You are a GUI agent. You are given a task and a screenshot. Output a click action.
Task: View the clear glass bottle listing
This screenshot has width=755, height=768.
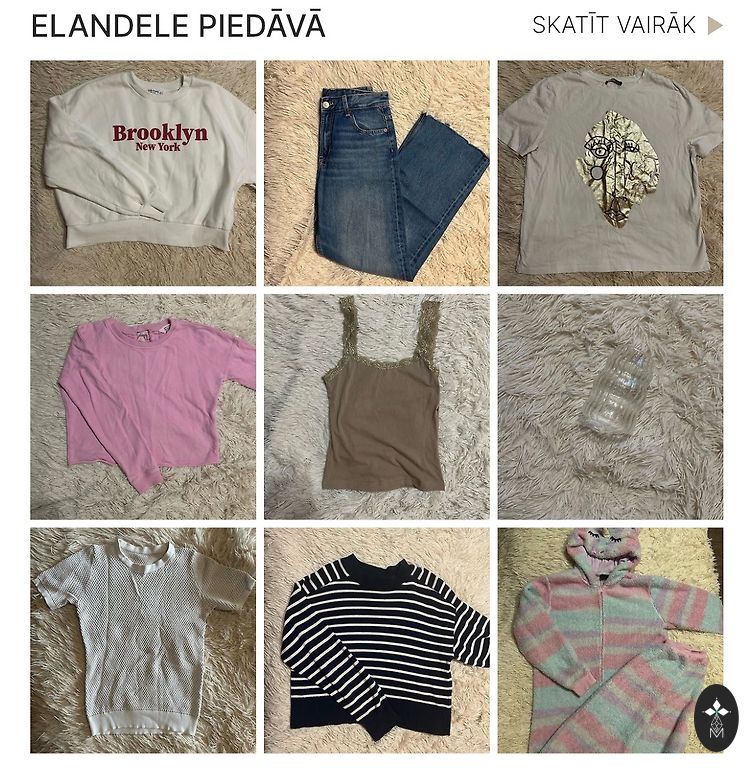(610, 406)
